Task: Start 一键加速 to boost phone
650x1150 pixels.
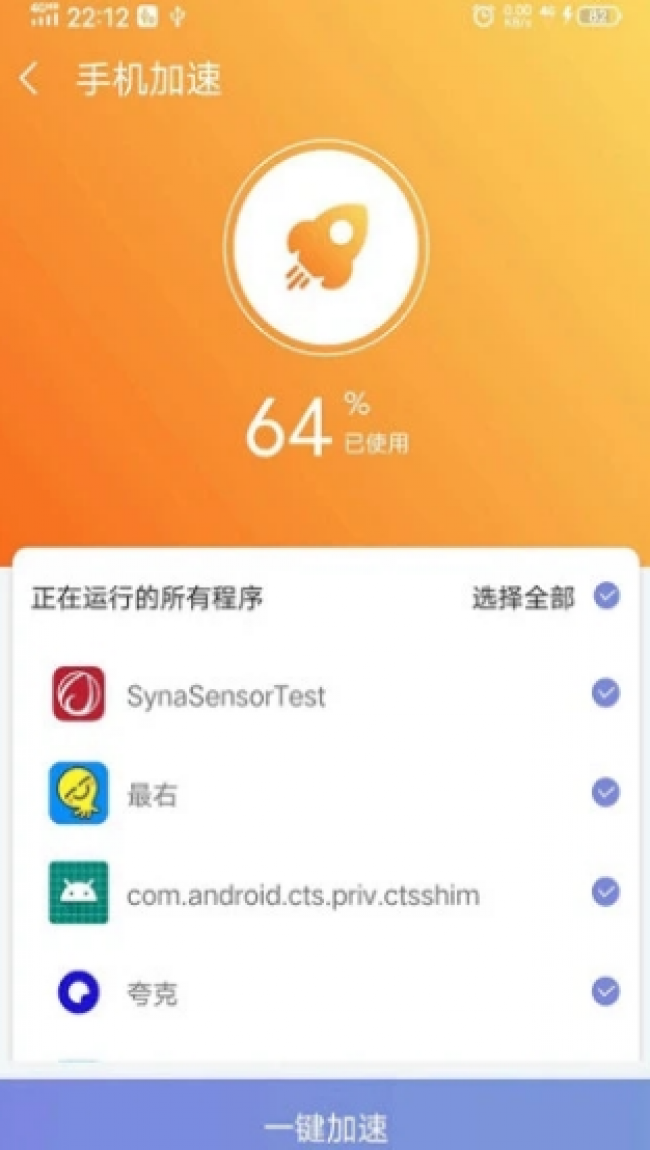Action: click(x=325, y=1126)
